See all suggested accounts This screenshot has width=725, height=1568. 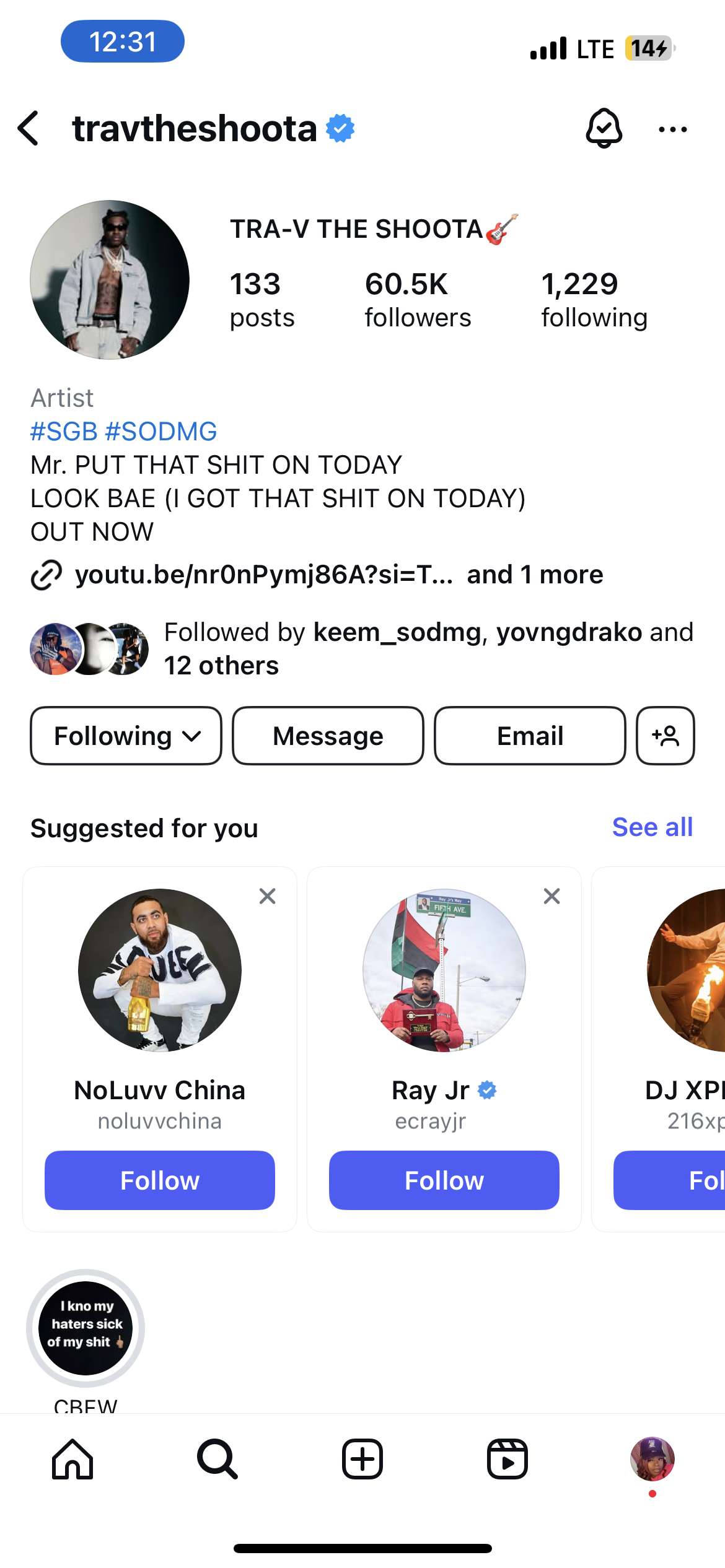[652, 827]
